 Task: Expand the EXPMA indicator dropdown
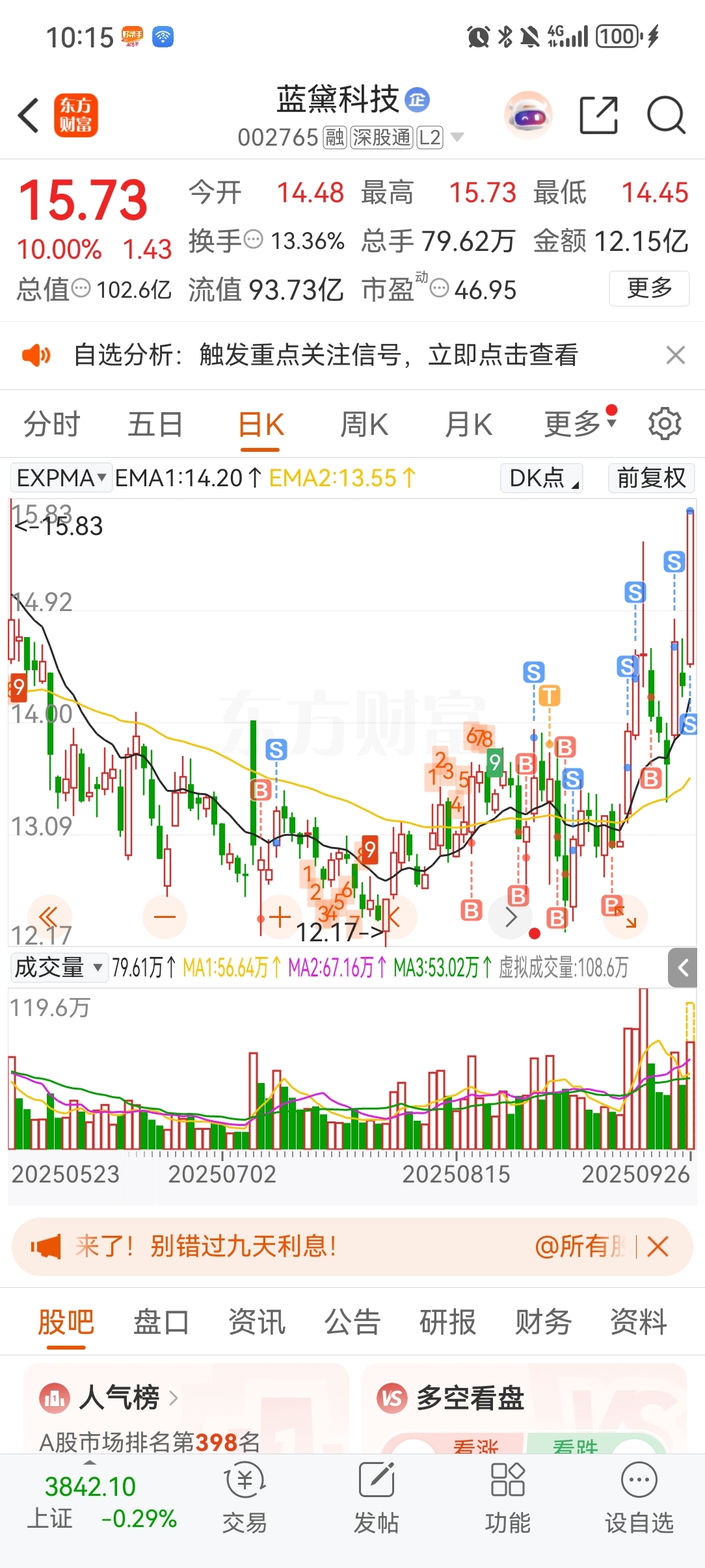tap(61, 478)
